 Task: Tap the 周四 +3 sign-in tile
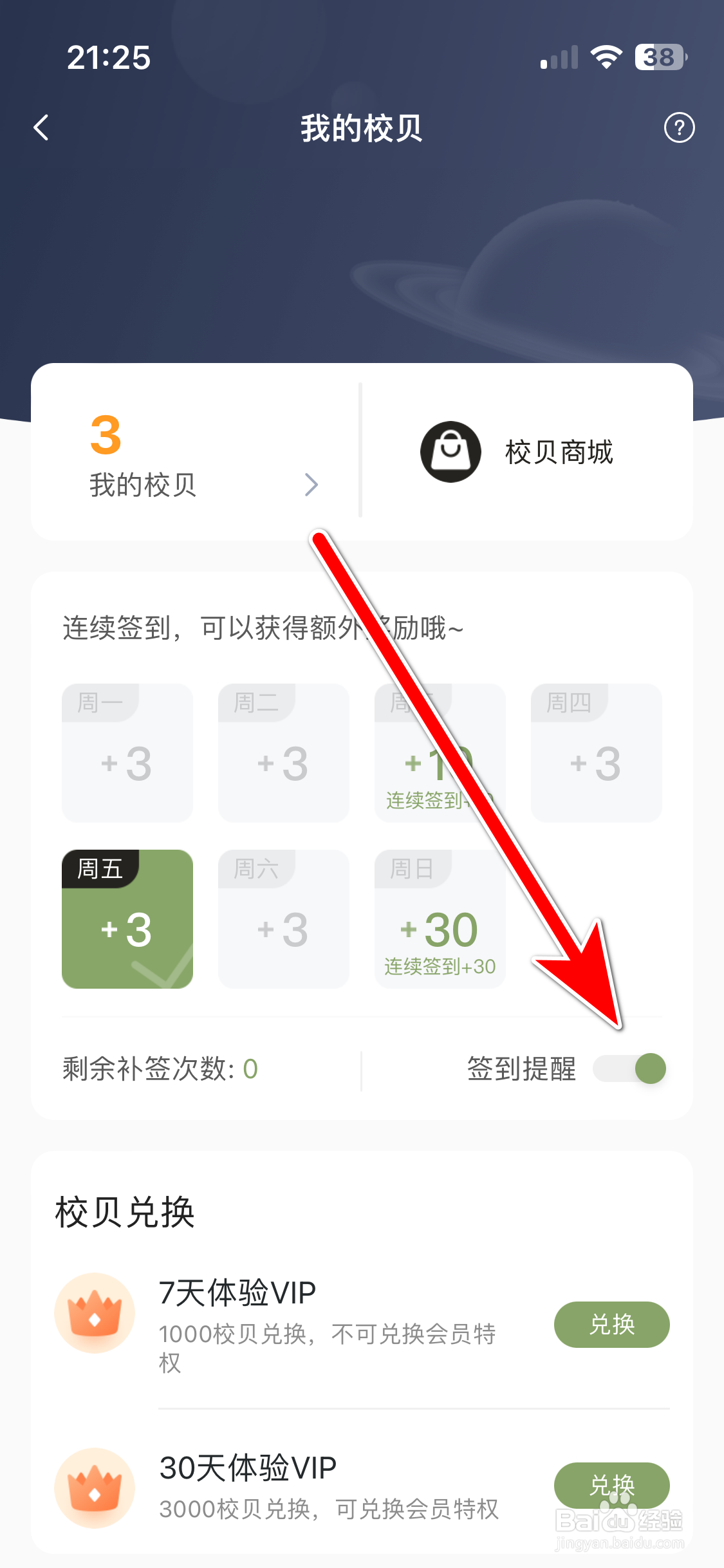[x=596, y=753]
